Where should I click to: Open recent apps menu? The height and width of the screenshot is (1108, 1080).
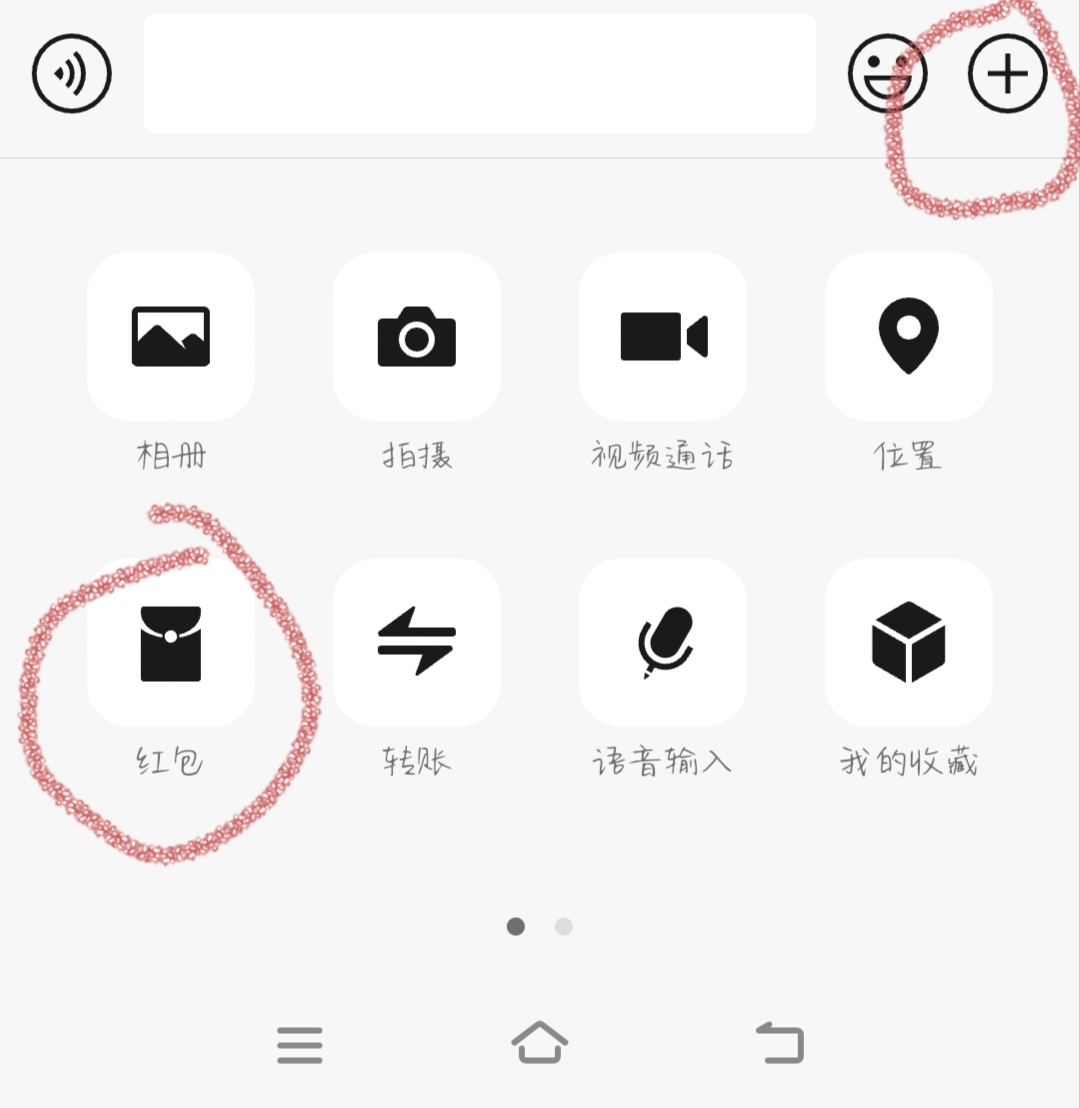coord(300,1045)
